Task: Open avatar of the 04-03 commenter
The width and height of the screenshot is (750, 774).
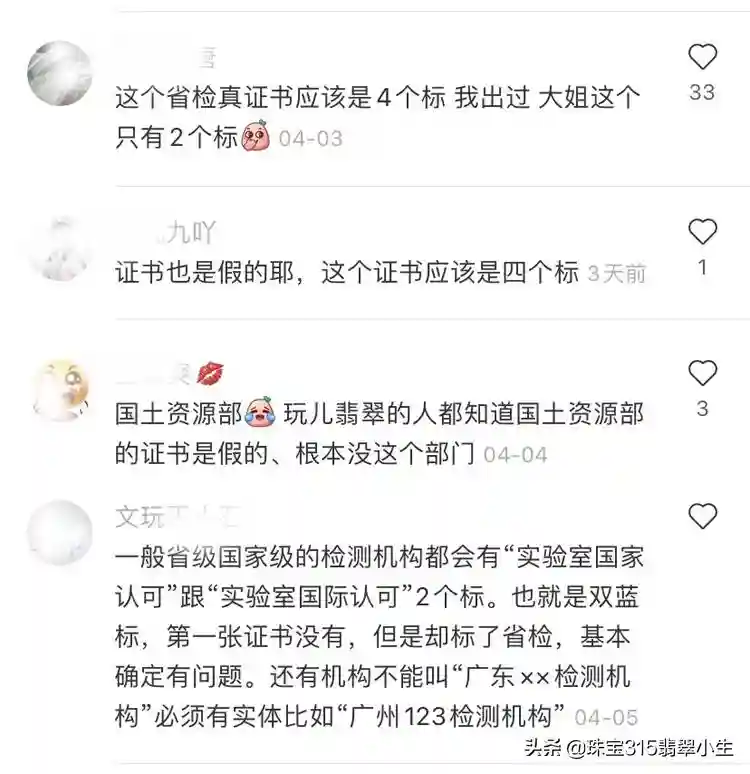Action: point(59,73)
